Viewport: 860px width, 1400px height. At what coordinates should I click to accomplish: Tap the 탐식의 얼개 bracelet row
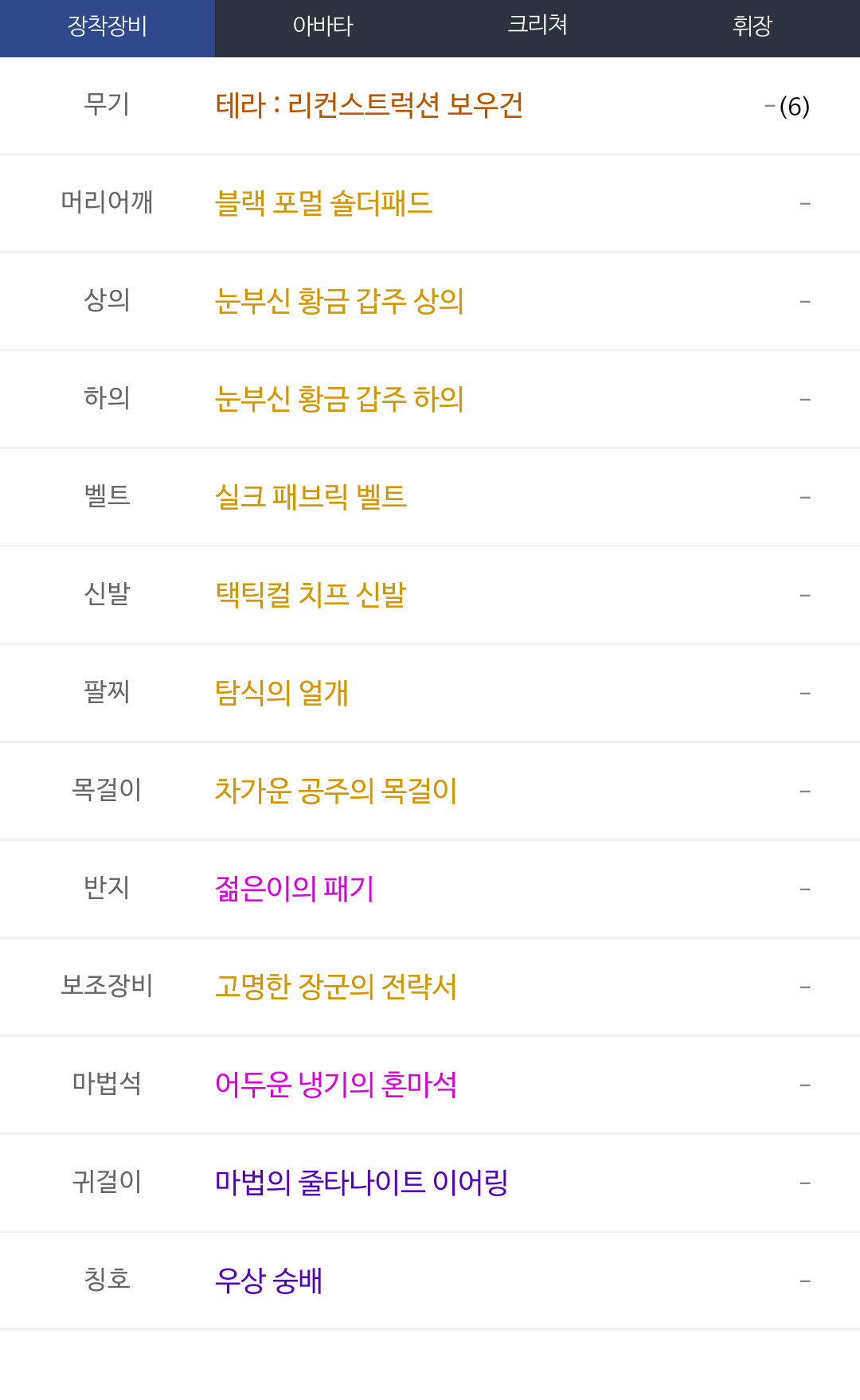point(430,694)
